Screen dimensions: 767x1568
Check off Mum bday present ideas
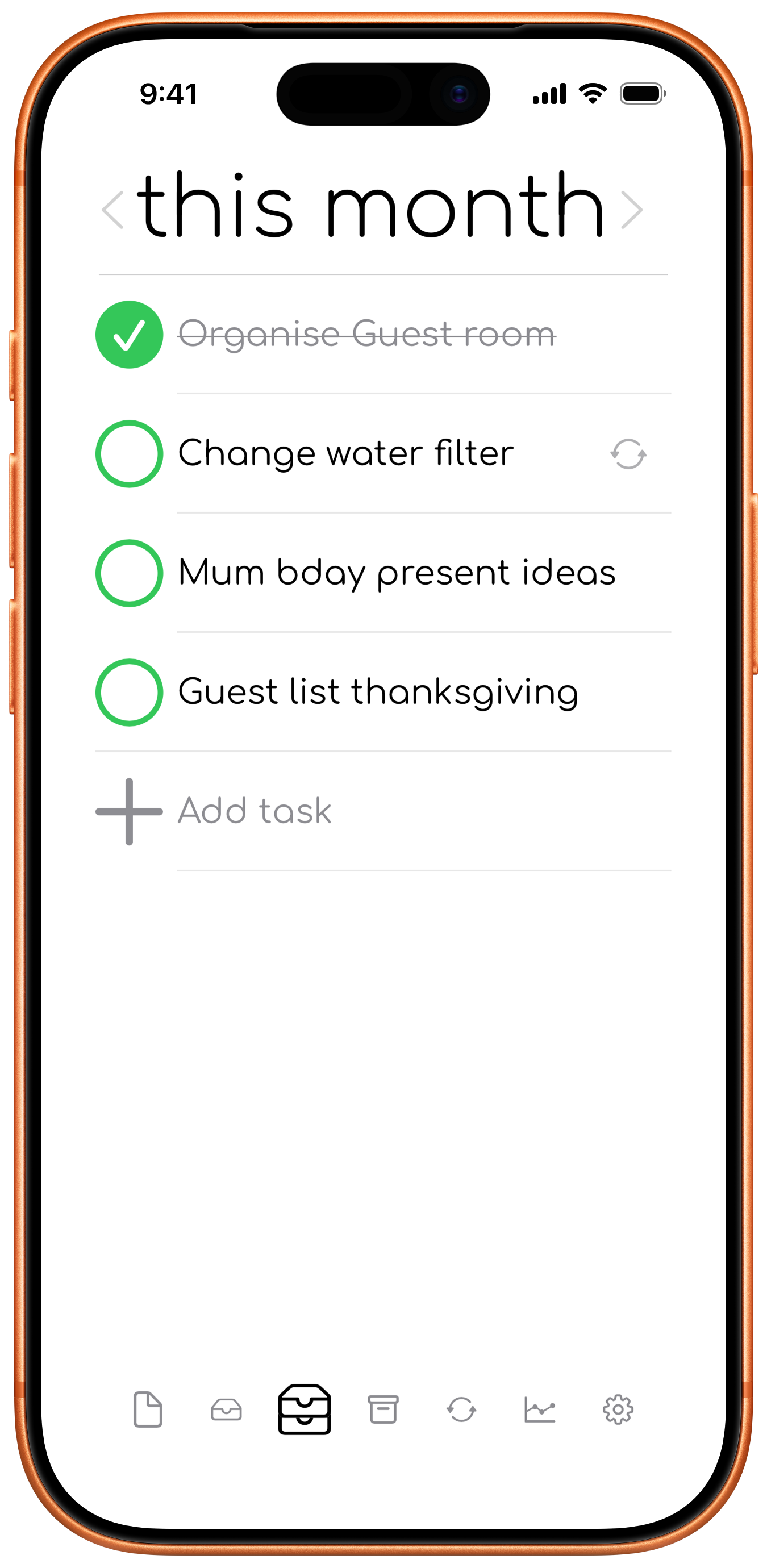point(129,573)
